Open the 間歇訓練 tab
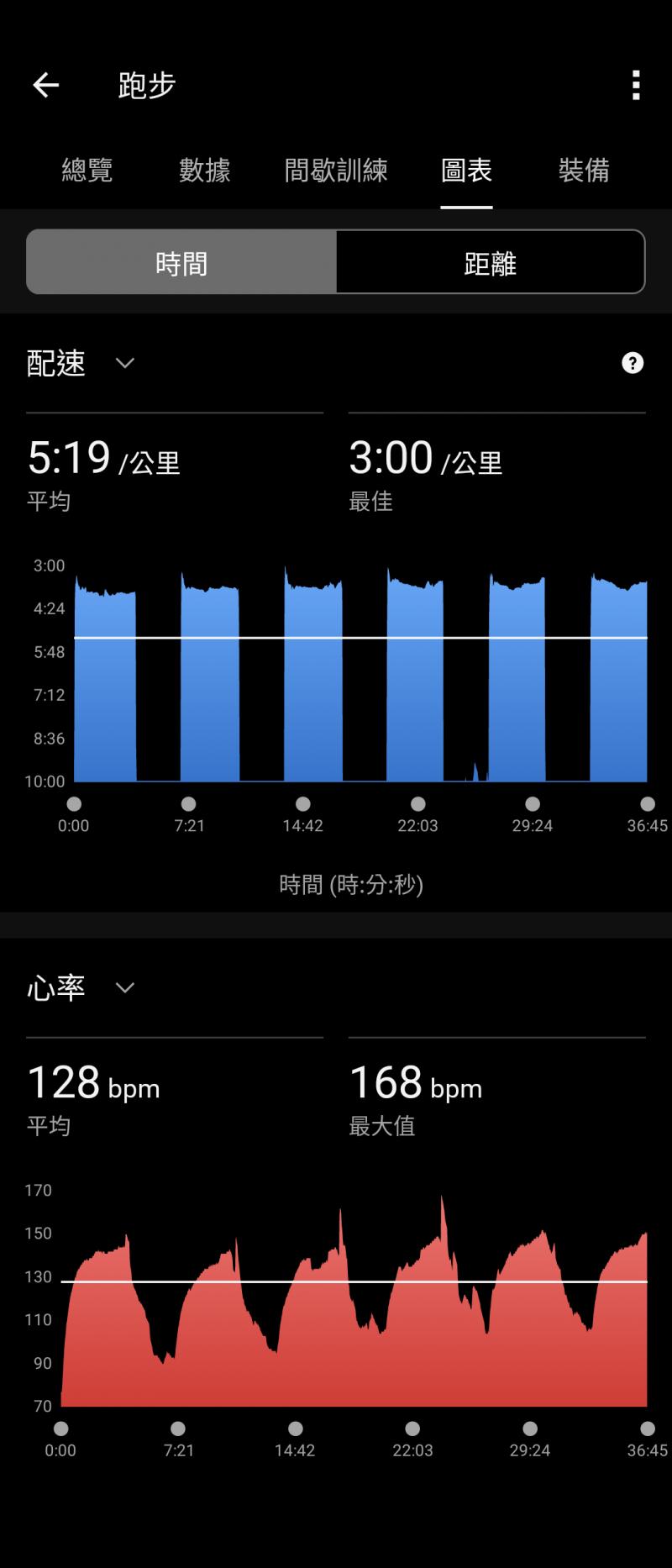672x1568 pixels. pos(335,171)
